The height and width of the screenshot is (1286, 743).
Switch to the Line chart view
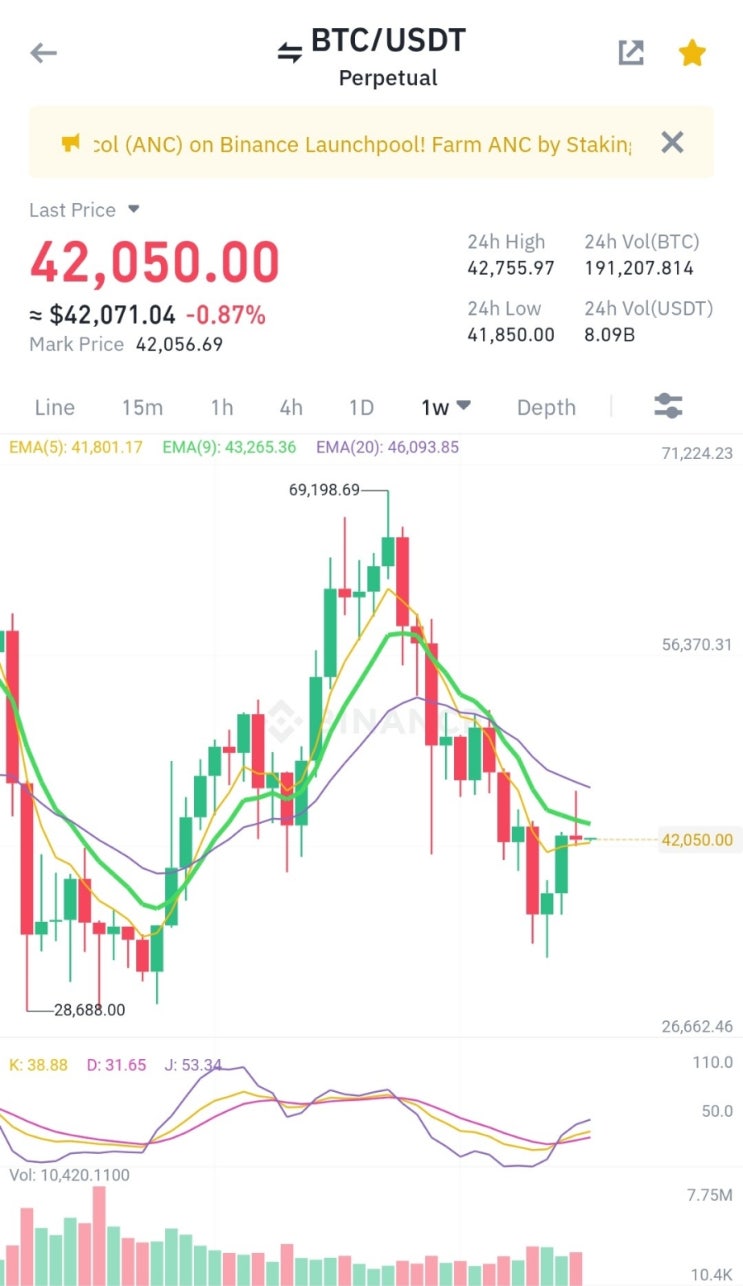pyautogui.click(x=55, y=407)
